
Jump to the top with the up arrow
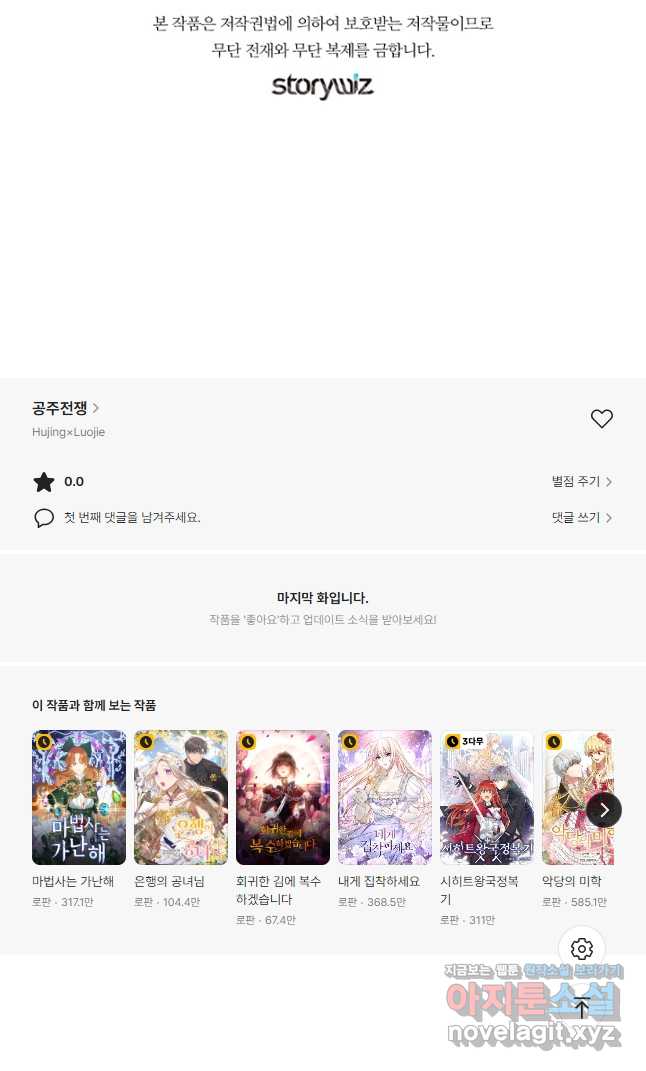pyautogui.click(x=582, y=1007)
